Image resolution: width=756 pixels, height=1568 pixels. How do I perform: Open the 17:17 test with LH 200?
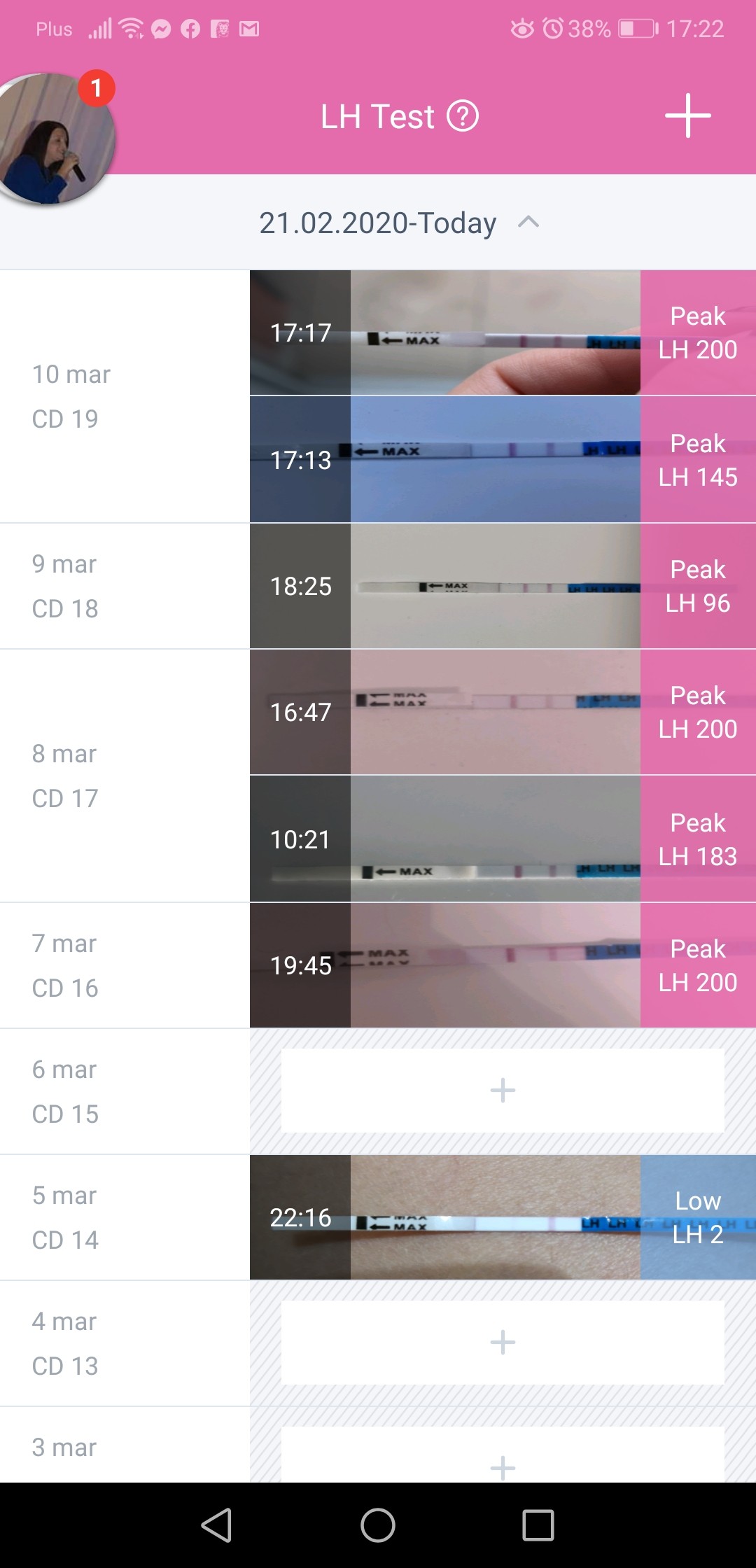point(501,333)
